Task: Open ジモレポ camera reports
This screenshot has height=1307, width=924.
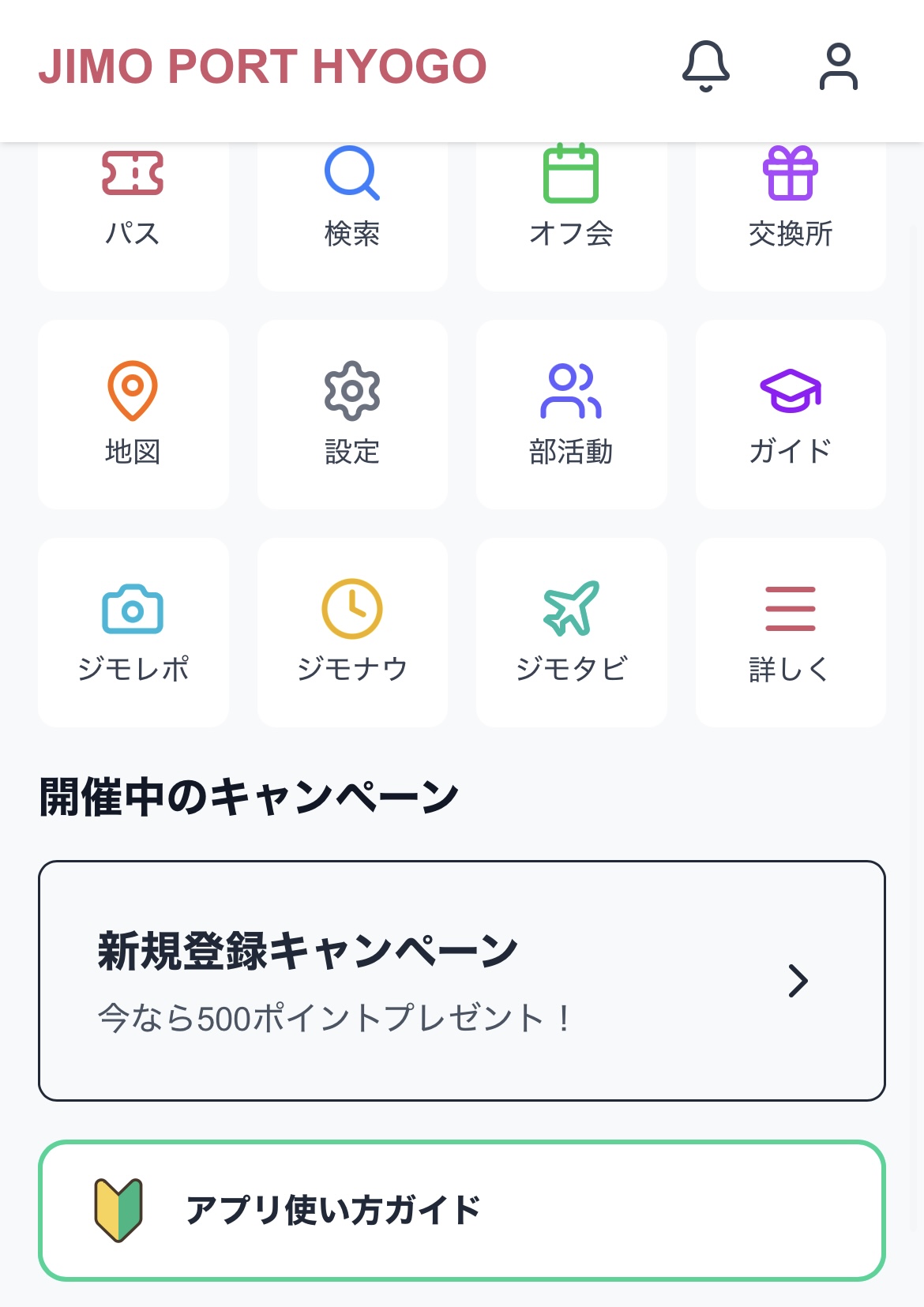Action: click(133, 633)
